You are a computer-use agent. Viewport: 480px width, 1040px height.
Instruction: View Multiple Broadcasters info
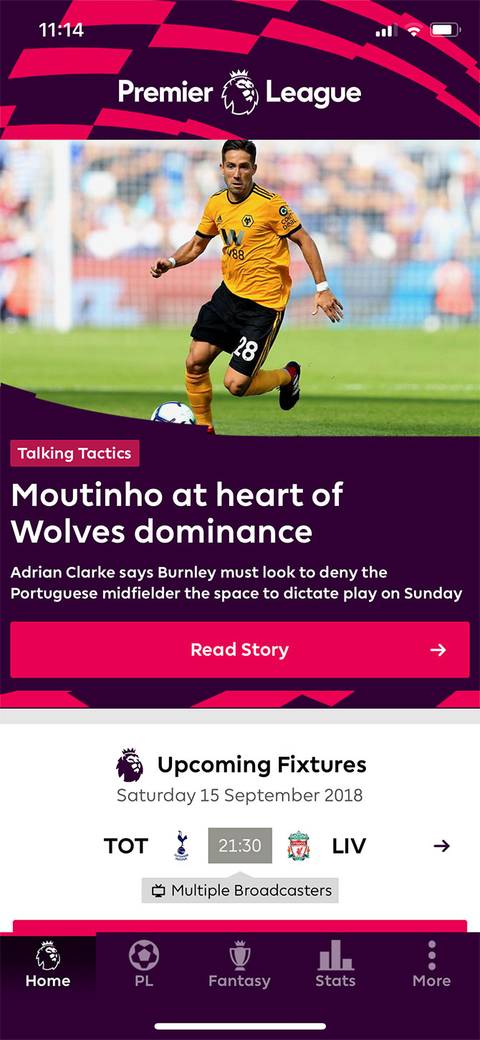coord(240,890)
